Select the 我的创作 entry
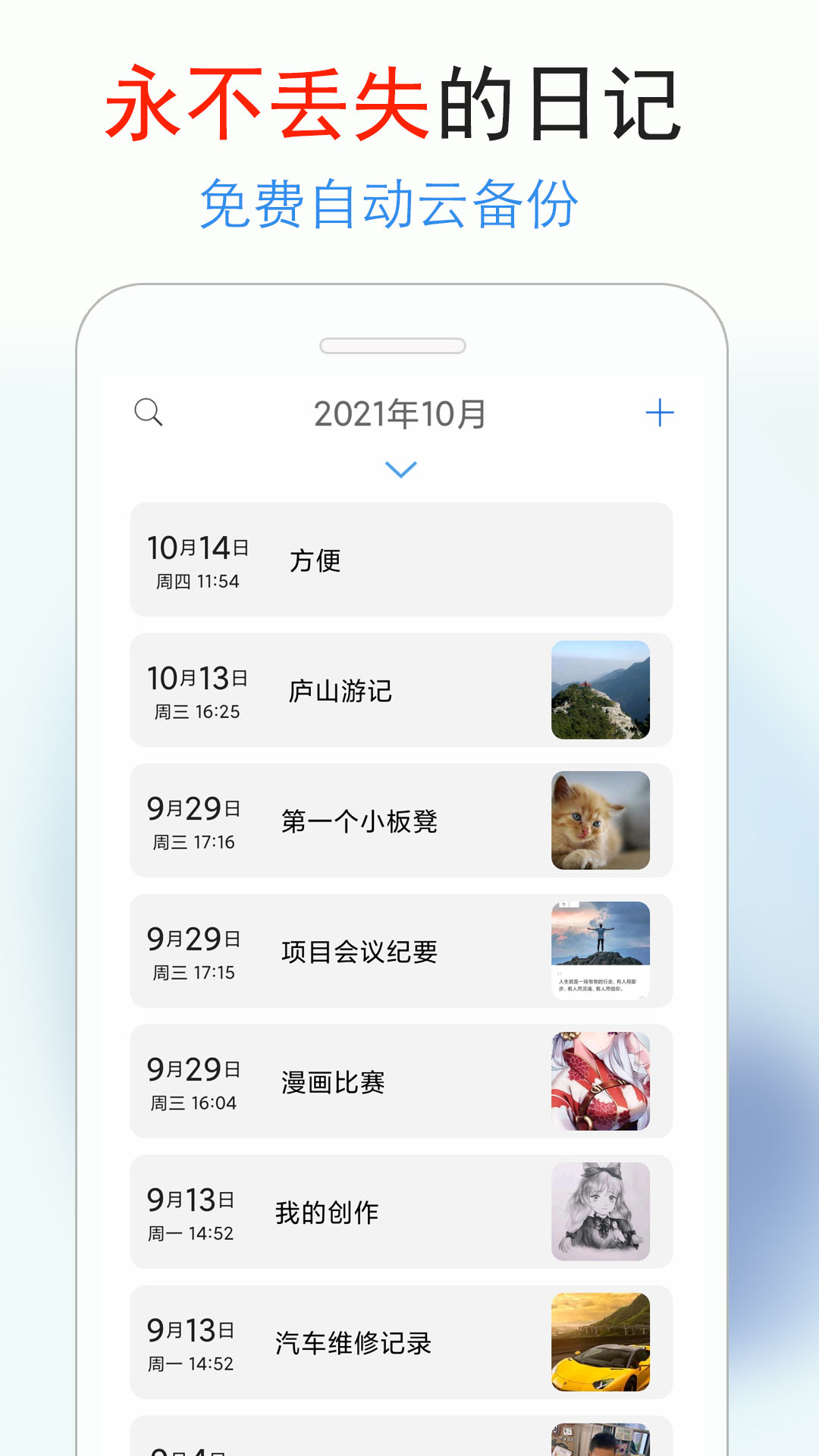The width and height of the screenshot is (819, 1456). [326, 1212]
